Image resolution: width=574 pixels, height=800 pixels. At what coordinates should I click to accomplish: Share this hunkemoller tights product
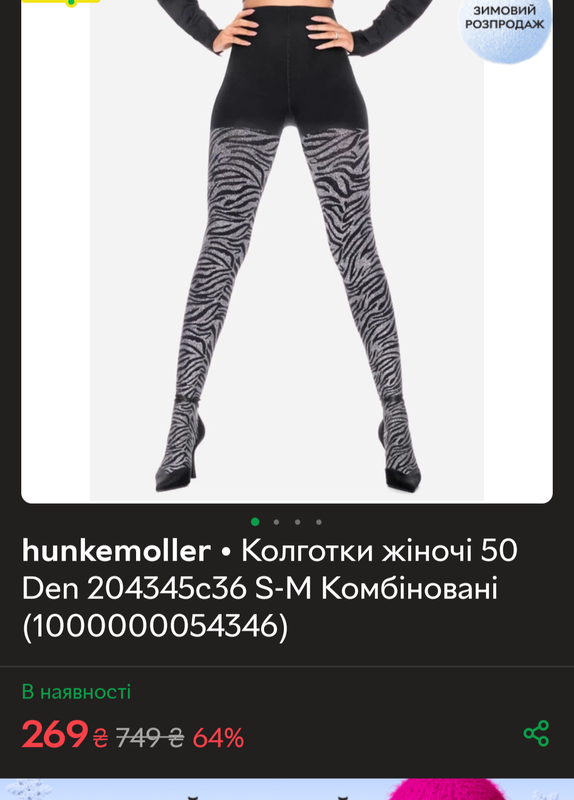536,733
